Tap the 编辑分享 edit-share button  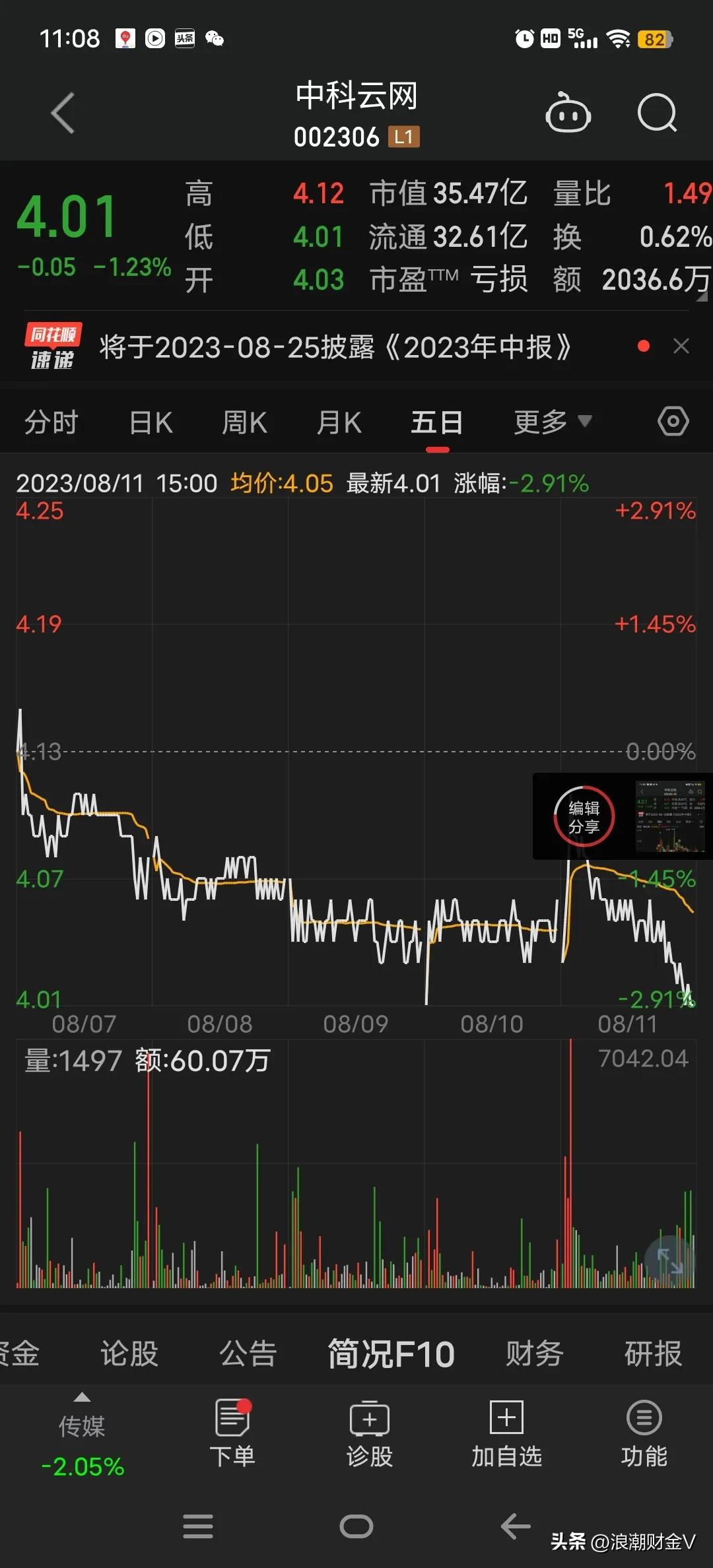584,816
